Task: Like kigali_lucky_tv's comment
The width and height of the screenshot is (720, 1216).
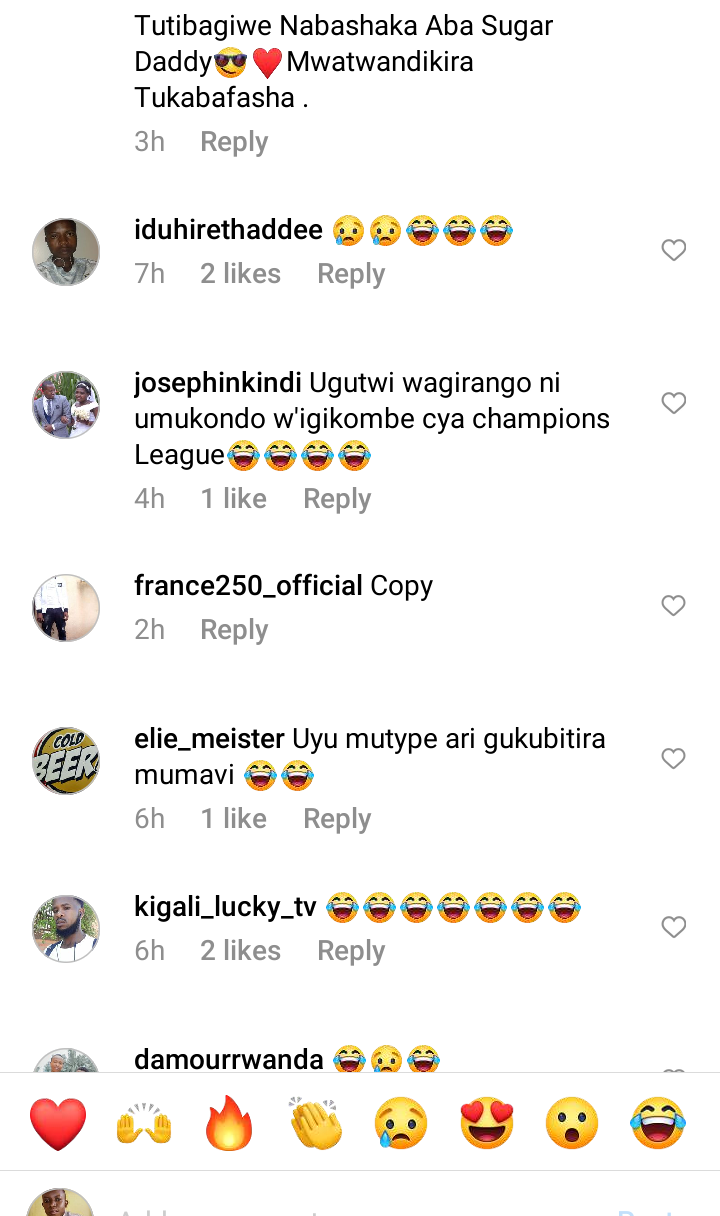Action: click(674, 927)
